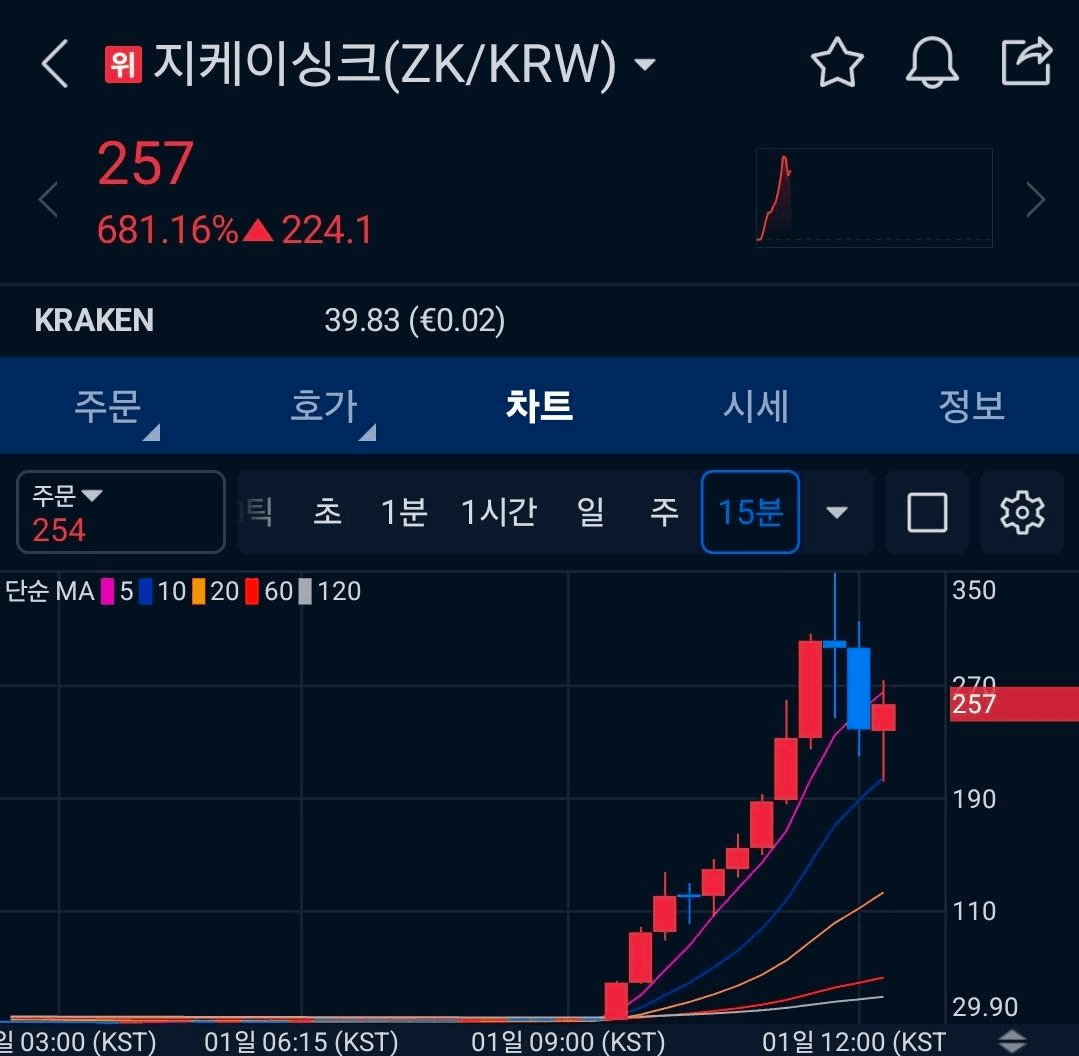Open chart settings gear
This screenshot has width=1079, height=1056.
click(x=1022, y=512)
